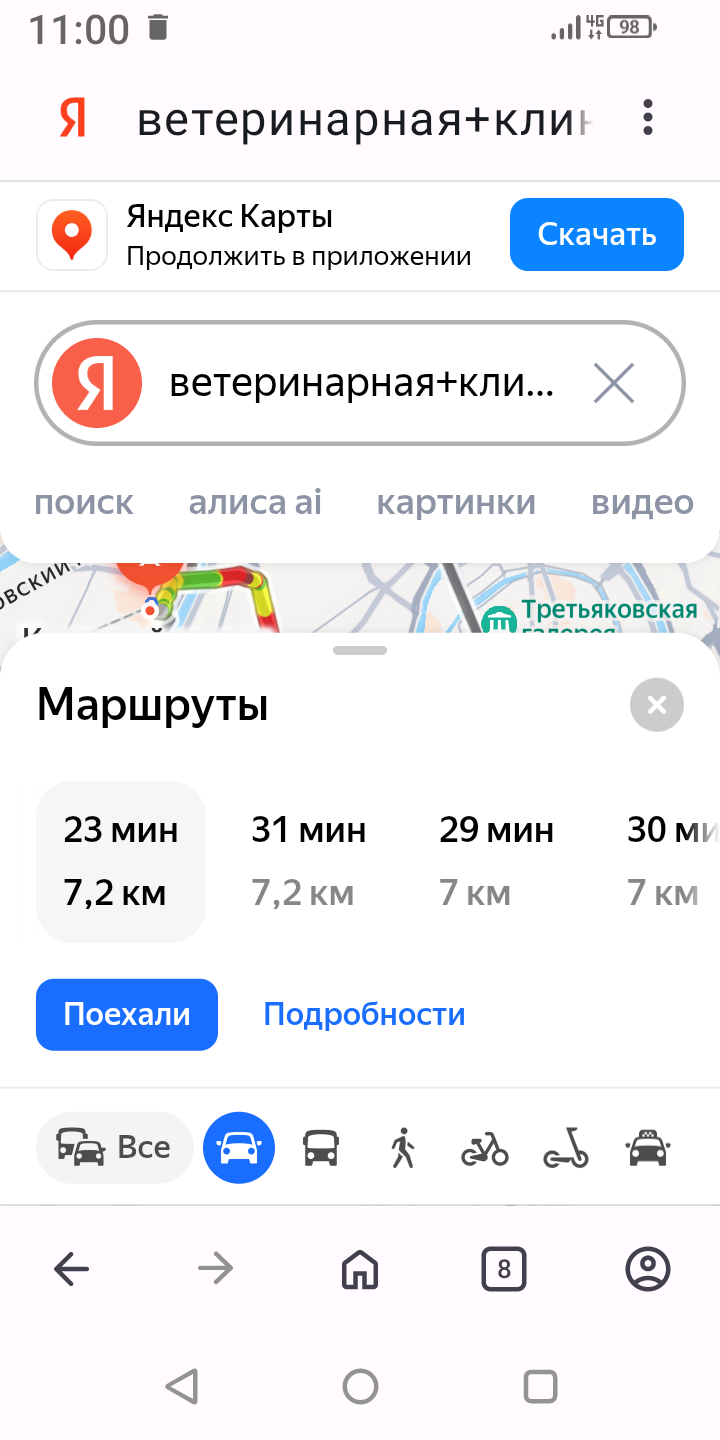Open route Подробности
720x1440 pixels.
pyautogui.click(x=364, y=1015)
